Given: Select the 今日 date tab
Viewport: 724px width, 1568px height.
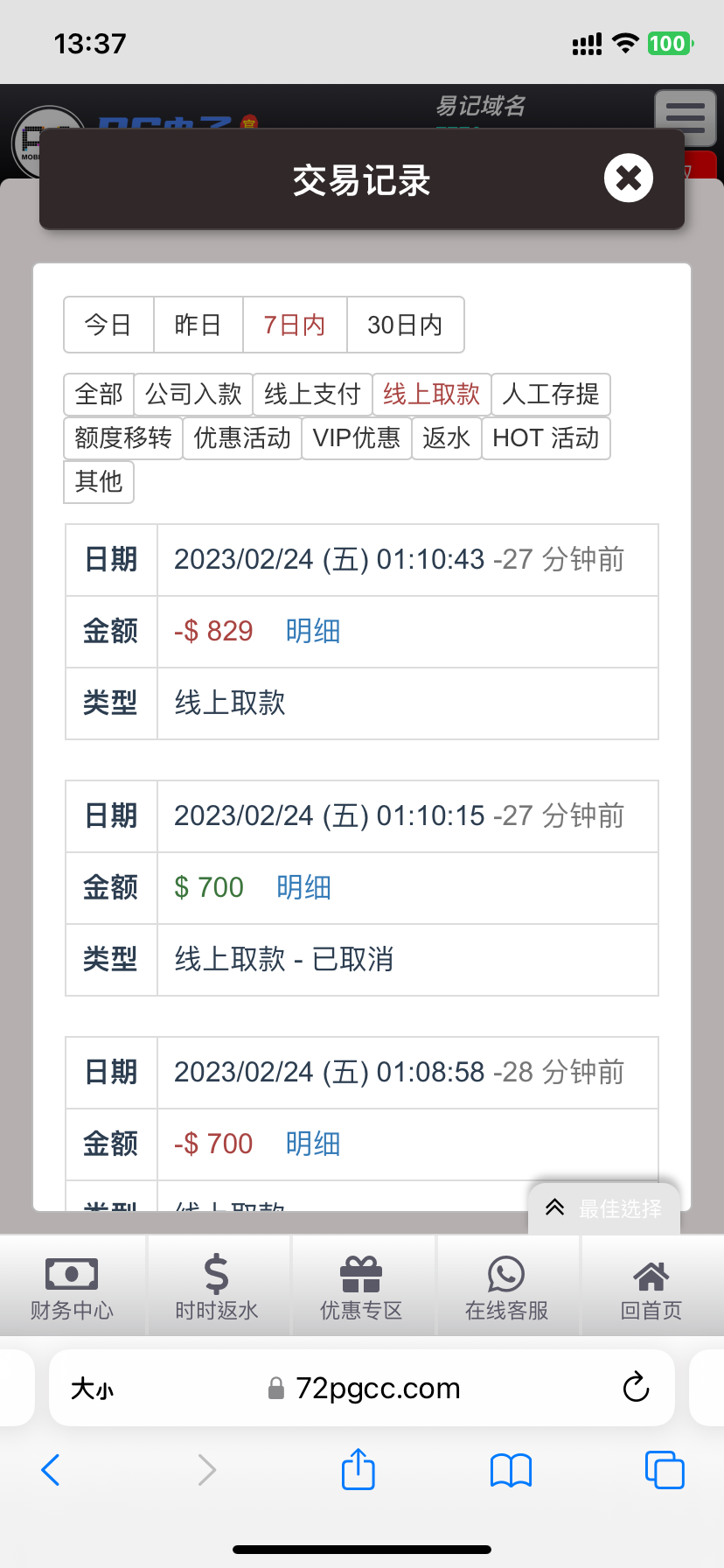Looking at the screenshot, I should coord(108,325).
